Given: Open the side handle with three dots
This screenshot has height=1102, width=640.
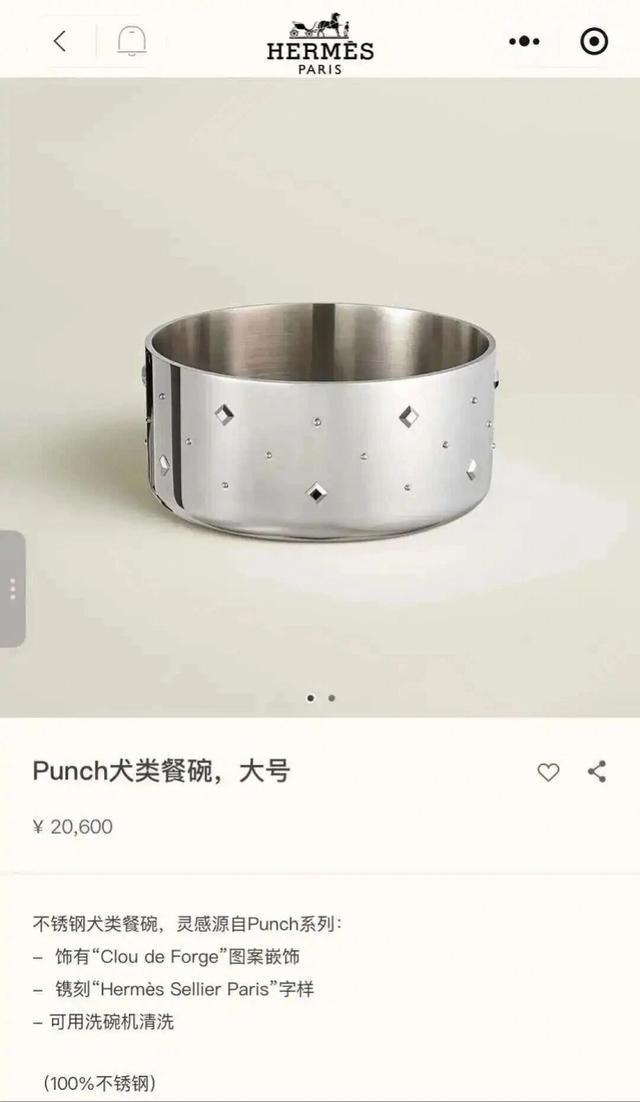Looking at the screenshot, I should pos(12,589).
